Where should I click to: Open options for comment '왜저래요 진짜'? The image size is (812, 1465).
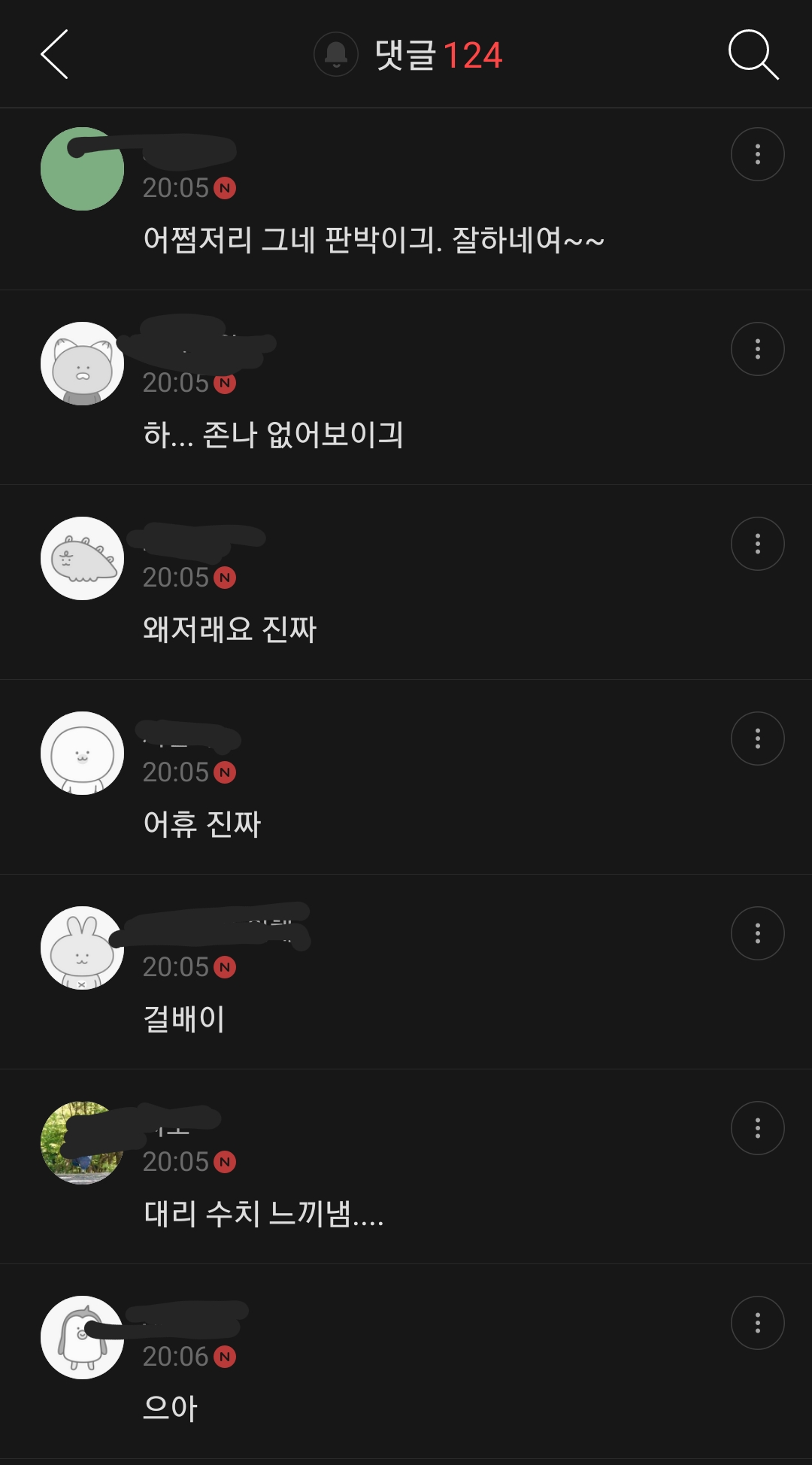[757, 544]
